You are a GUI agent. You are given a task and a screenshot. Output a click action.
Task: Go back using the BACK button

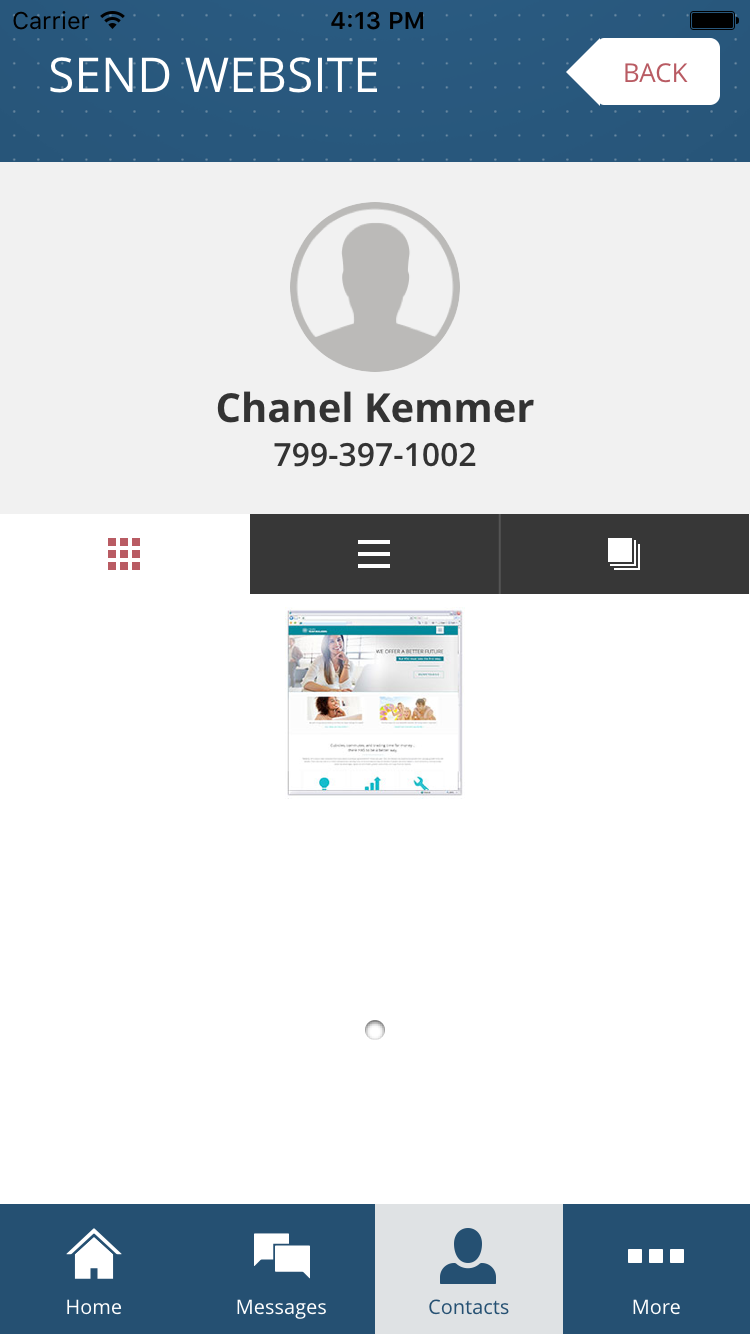click(652, 72)
